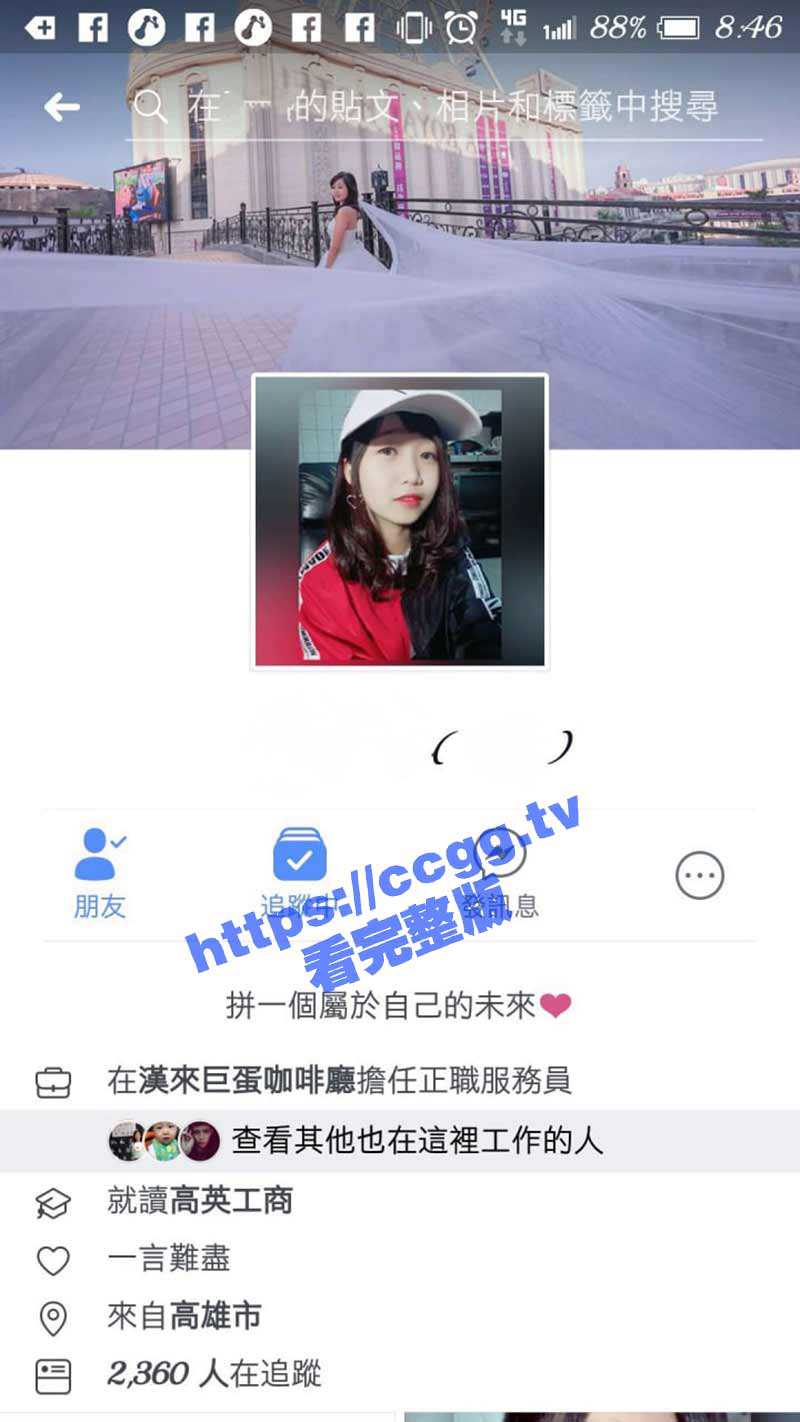This screenshot has height=1422, width=800.
Task: Open the 高雄市 hometown link
Action: coord(215,1316)
